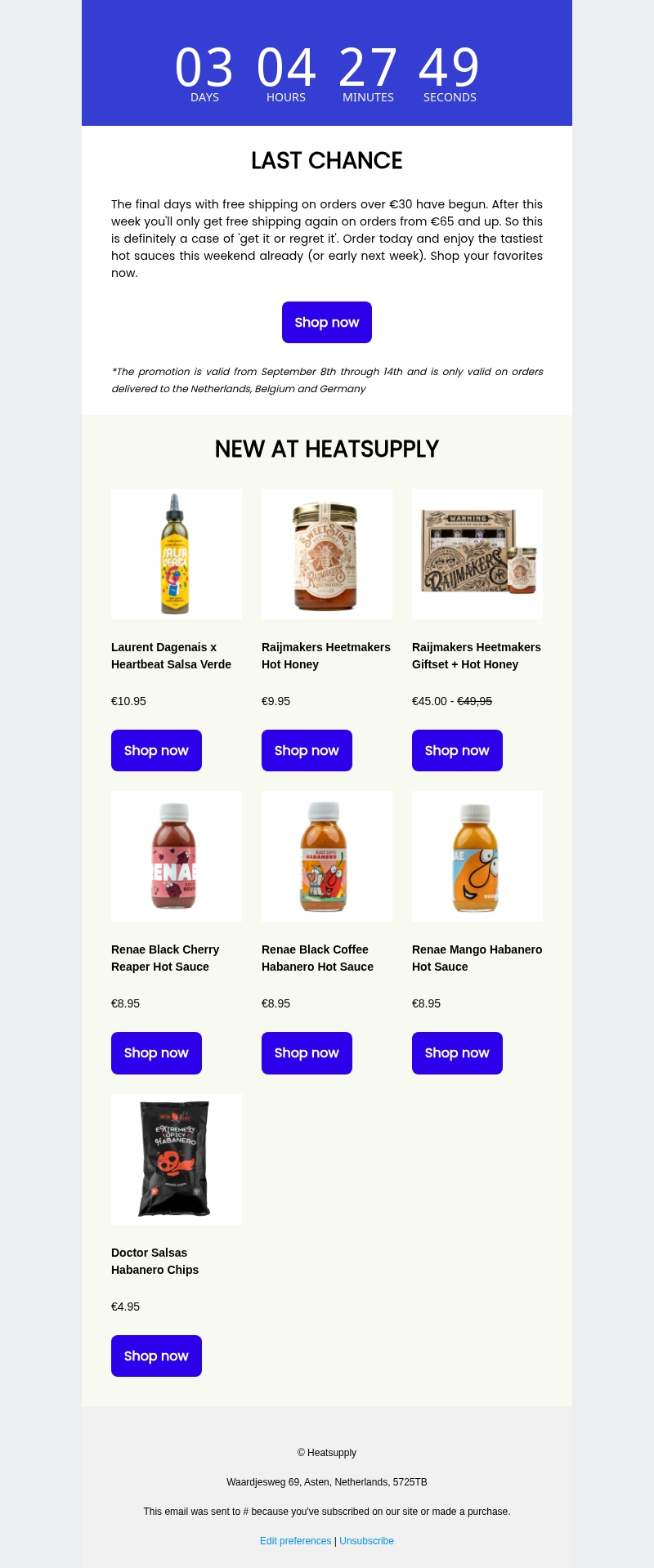Shop now for Renae Black Cherry Reaper
This screenshot has height=1568, width=654.
pyautogui.click(x=156, y=1052)
